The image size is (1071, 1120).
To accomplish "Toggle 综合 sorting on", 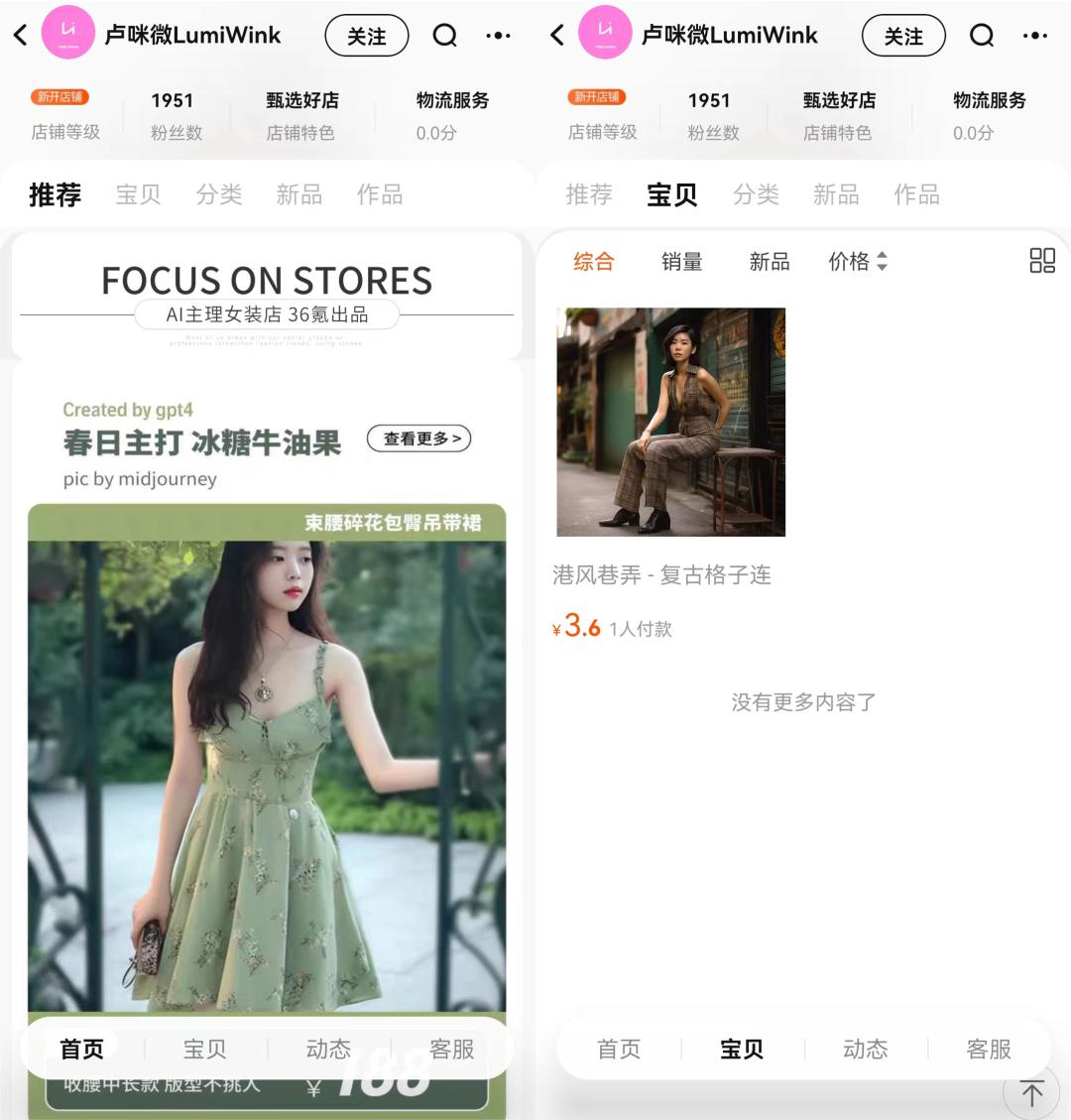I will click(x=593, y=261).
